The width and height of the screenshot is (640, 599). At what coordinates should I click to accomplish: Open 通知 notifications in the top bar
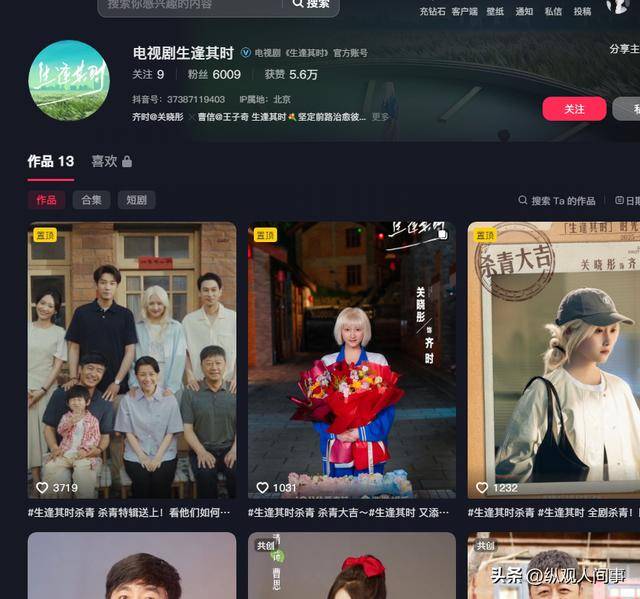tap(524, 12)
